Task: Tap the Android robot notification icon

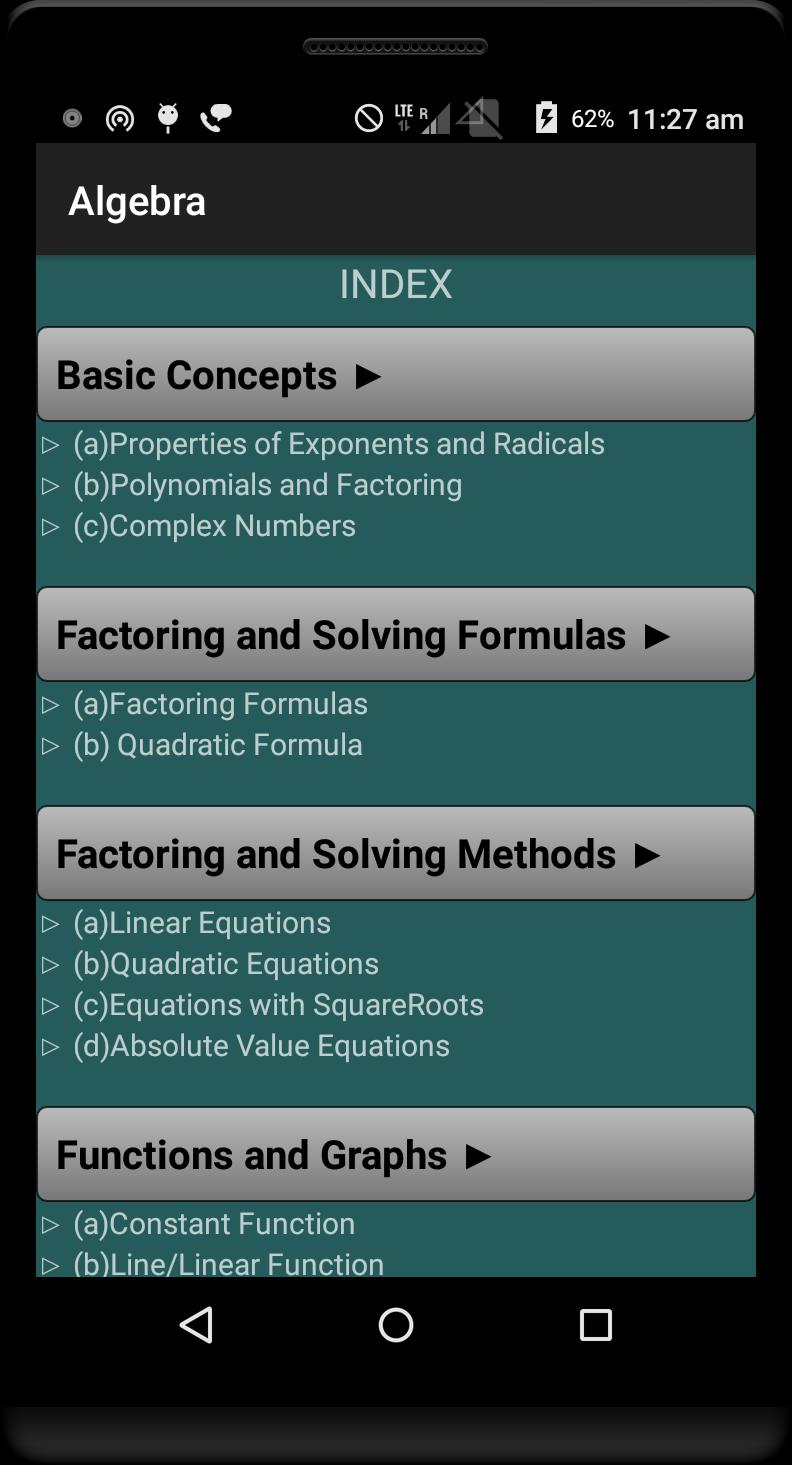Action: (167, 117)
